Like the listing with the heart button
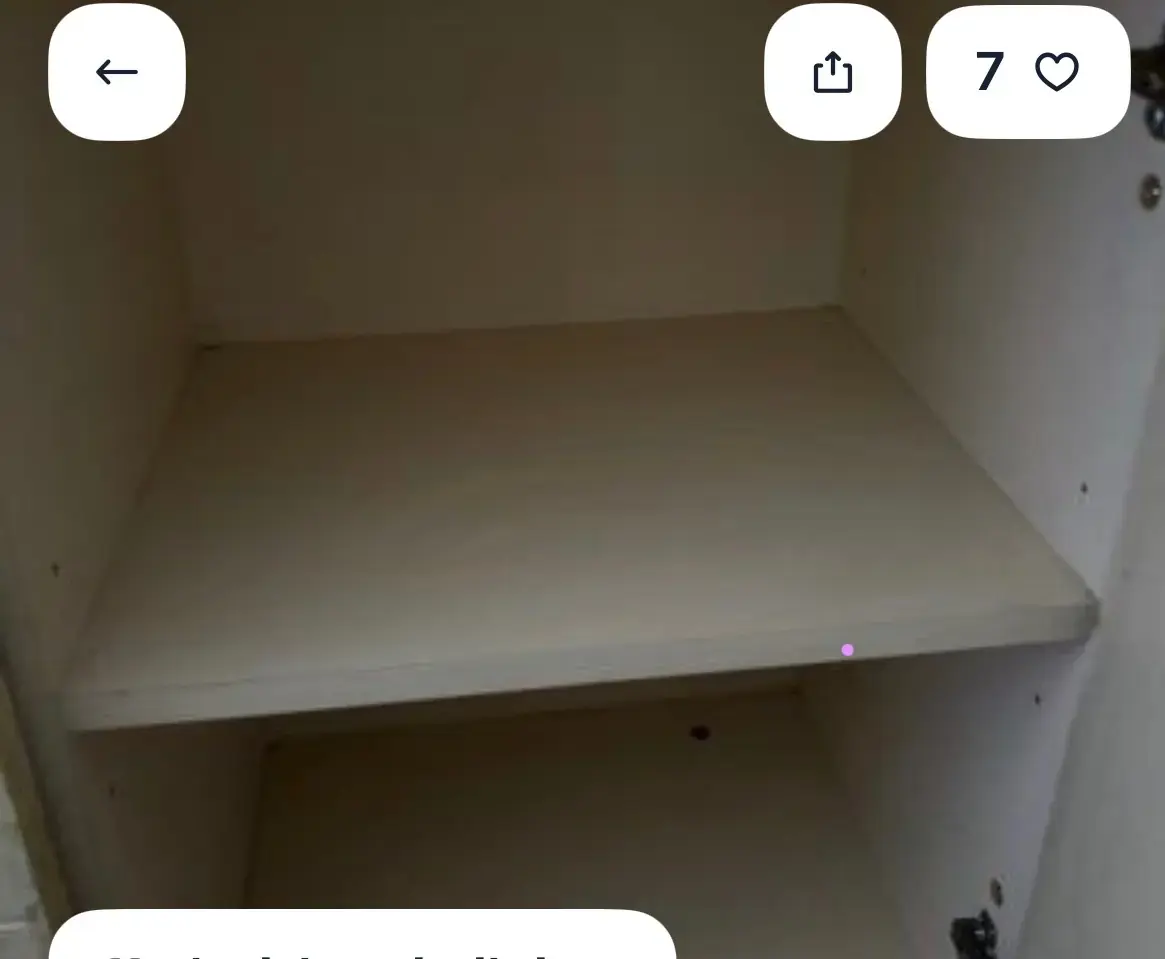 (x=1054, y=72)
